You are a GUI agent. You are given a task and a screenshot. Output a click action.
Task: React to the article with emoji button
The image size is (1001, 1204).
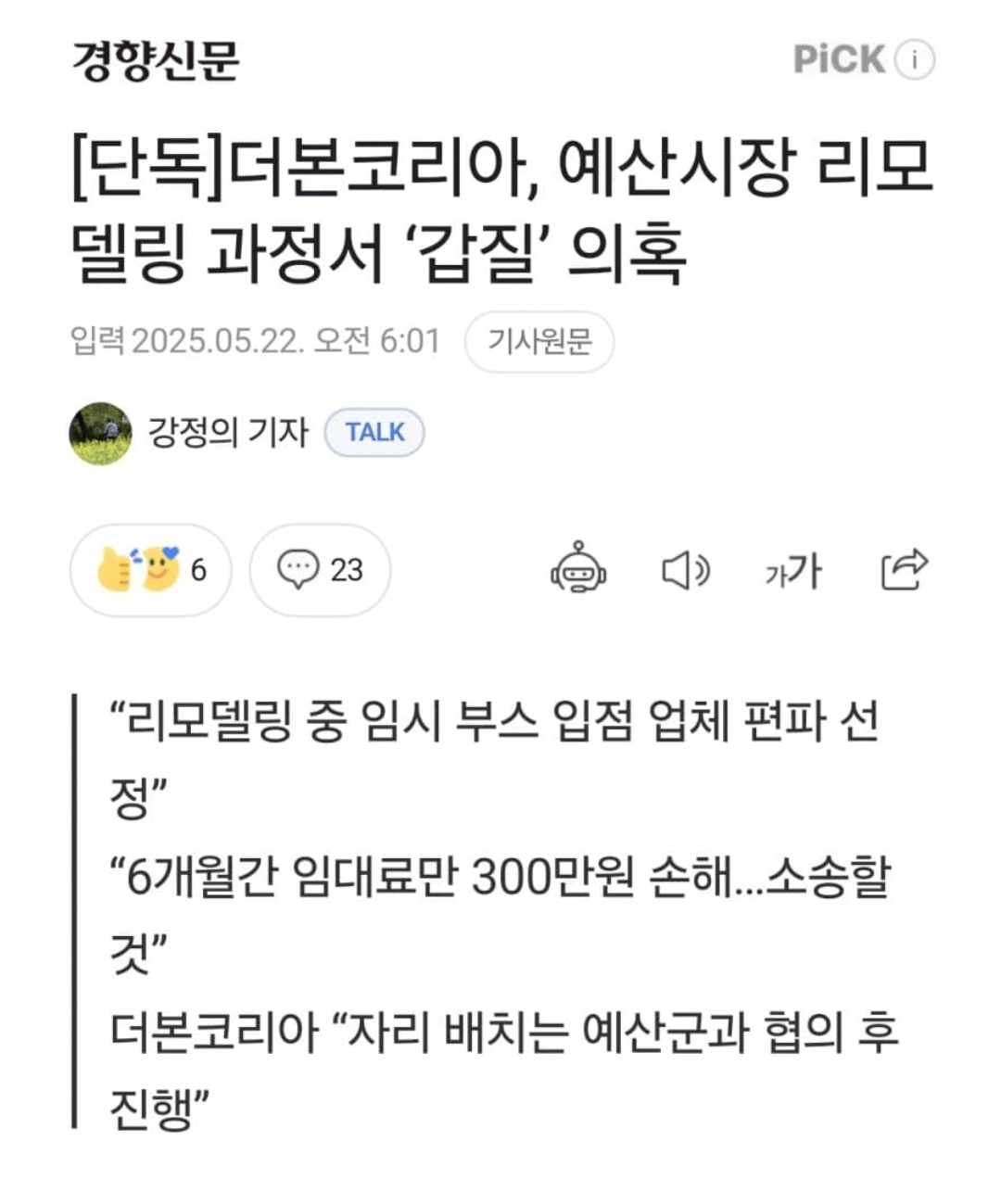point(150,569)
